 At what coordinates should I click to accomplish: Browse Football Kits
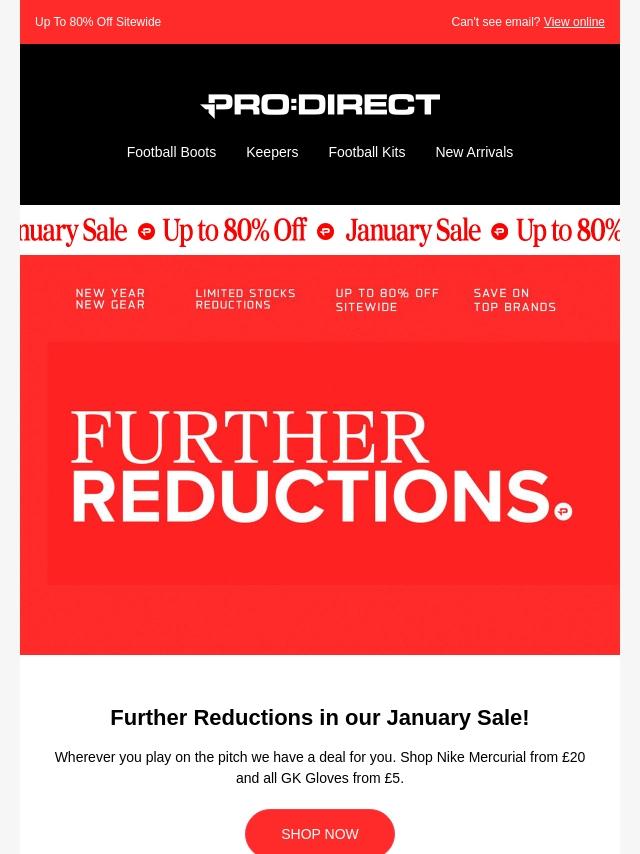tap(366, 152)
